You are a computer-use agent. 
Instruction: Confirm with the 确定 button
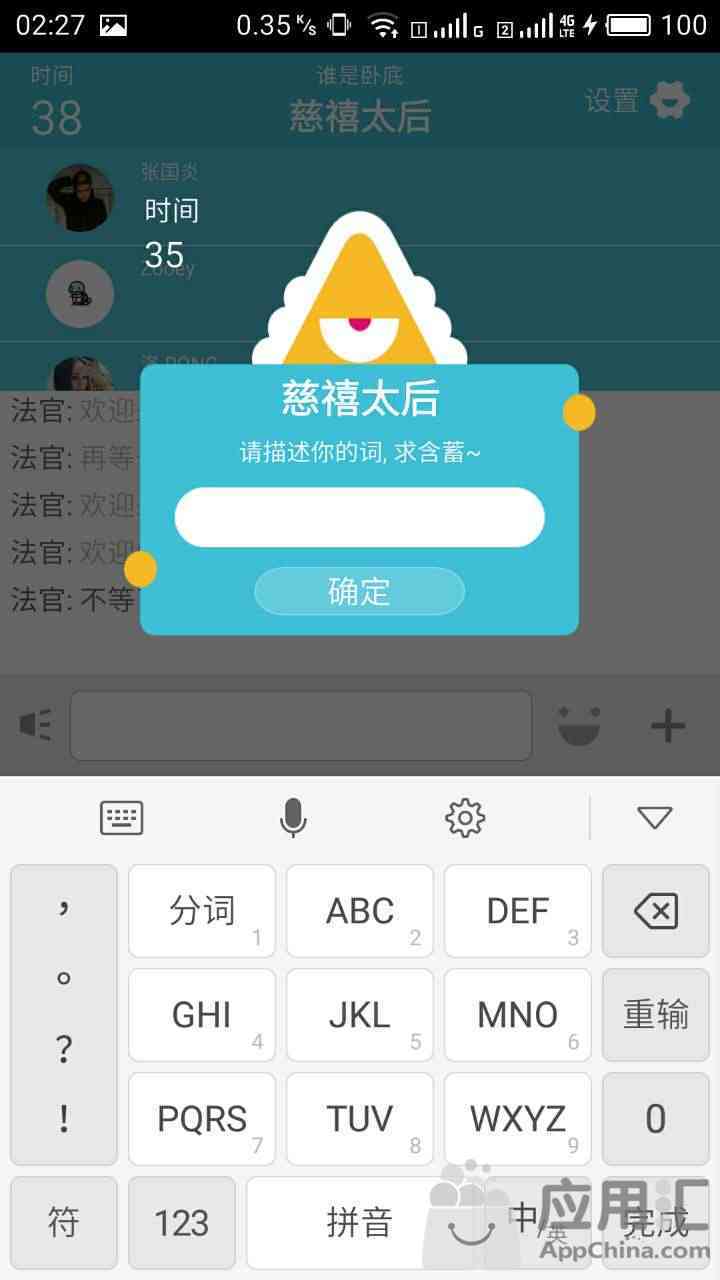pos(359,591)
